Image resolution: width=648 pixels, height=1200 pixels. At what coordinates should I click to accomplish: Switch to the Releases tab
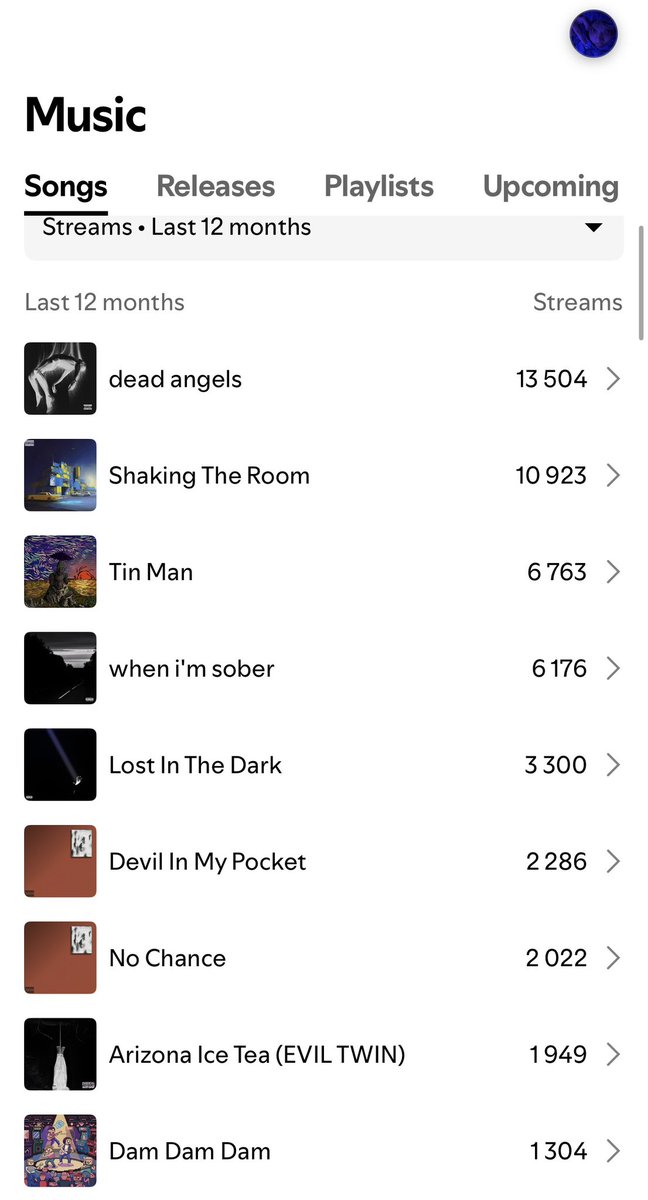215,187
